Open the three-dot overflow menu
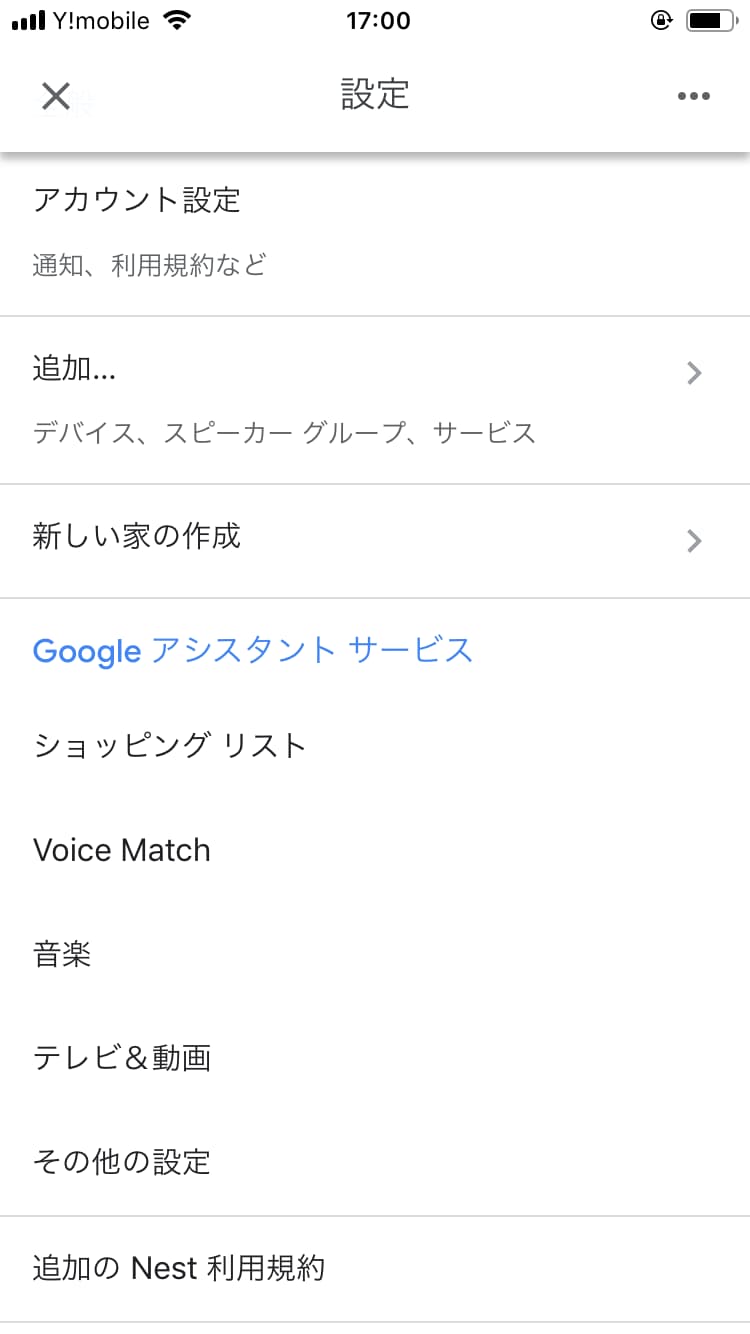This screenshot has width=750, height=1334. point(693,96)
